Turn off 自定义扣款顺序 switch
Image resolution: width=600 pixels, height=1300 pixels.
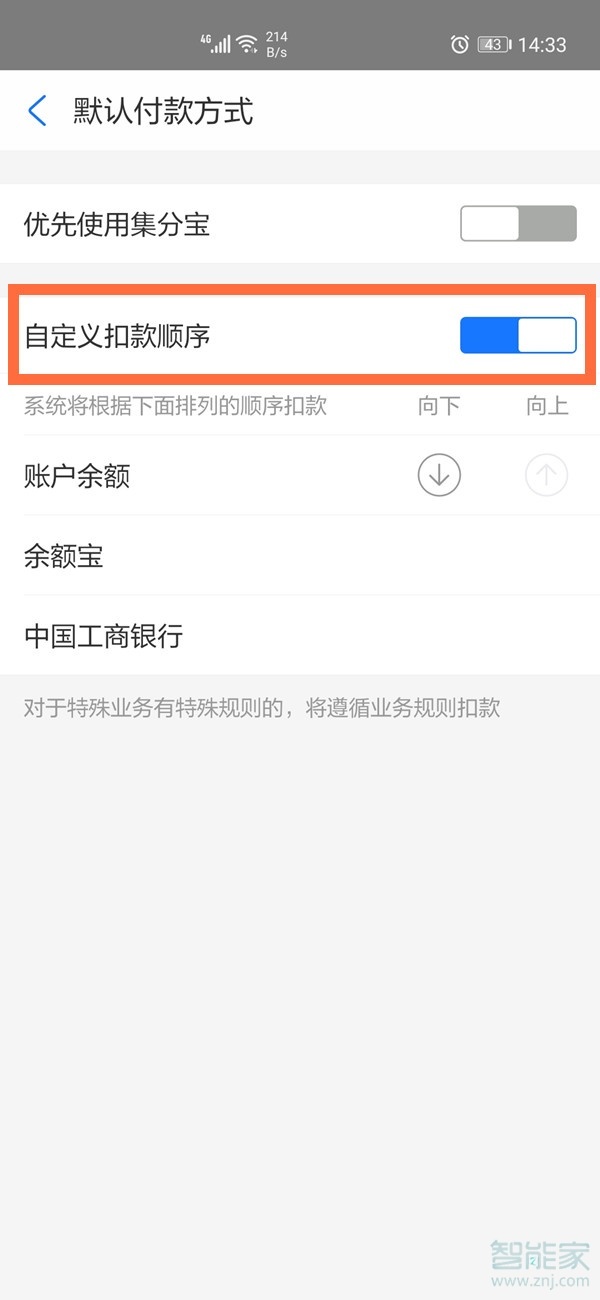pyautogui.click(x=518, y=336)
